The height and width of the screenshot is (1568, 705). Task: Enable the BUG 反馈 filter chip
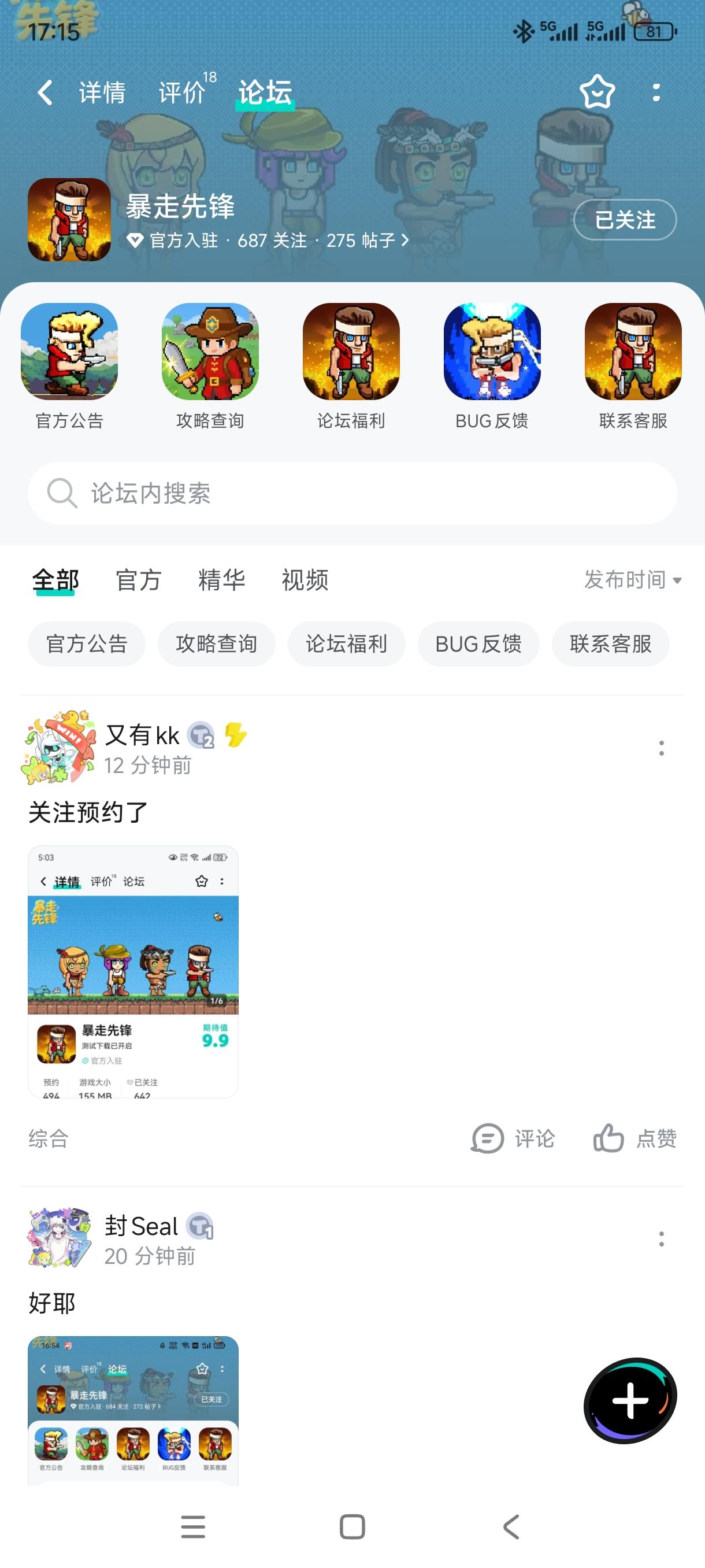(478, 644)
